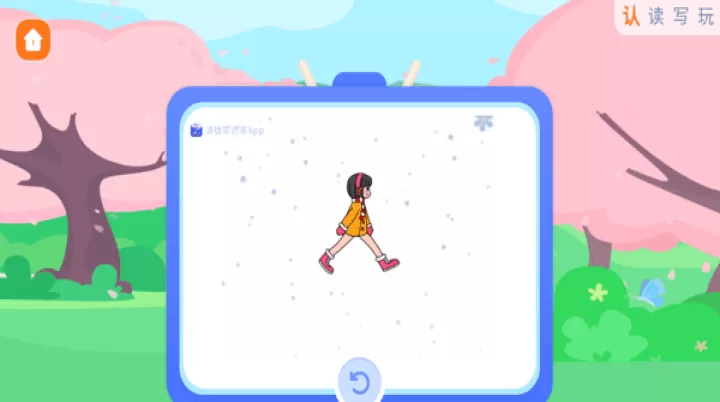The height and width of the screenshot is (402, 720).
Task: Replay the animation with the circular arrow
Action: click(x=359, y=382)
